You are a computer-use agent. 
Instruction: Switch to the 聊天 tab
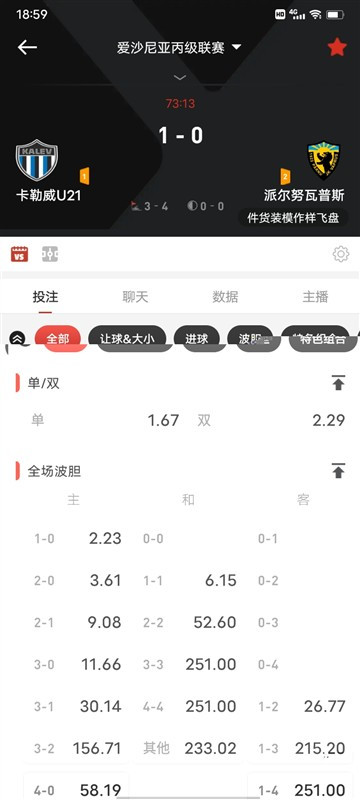pos(135,297)
